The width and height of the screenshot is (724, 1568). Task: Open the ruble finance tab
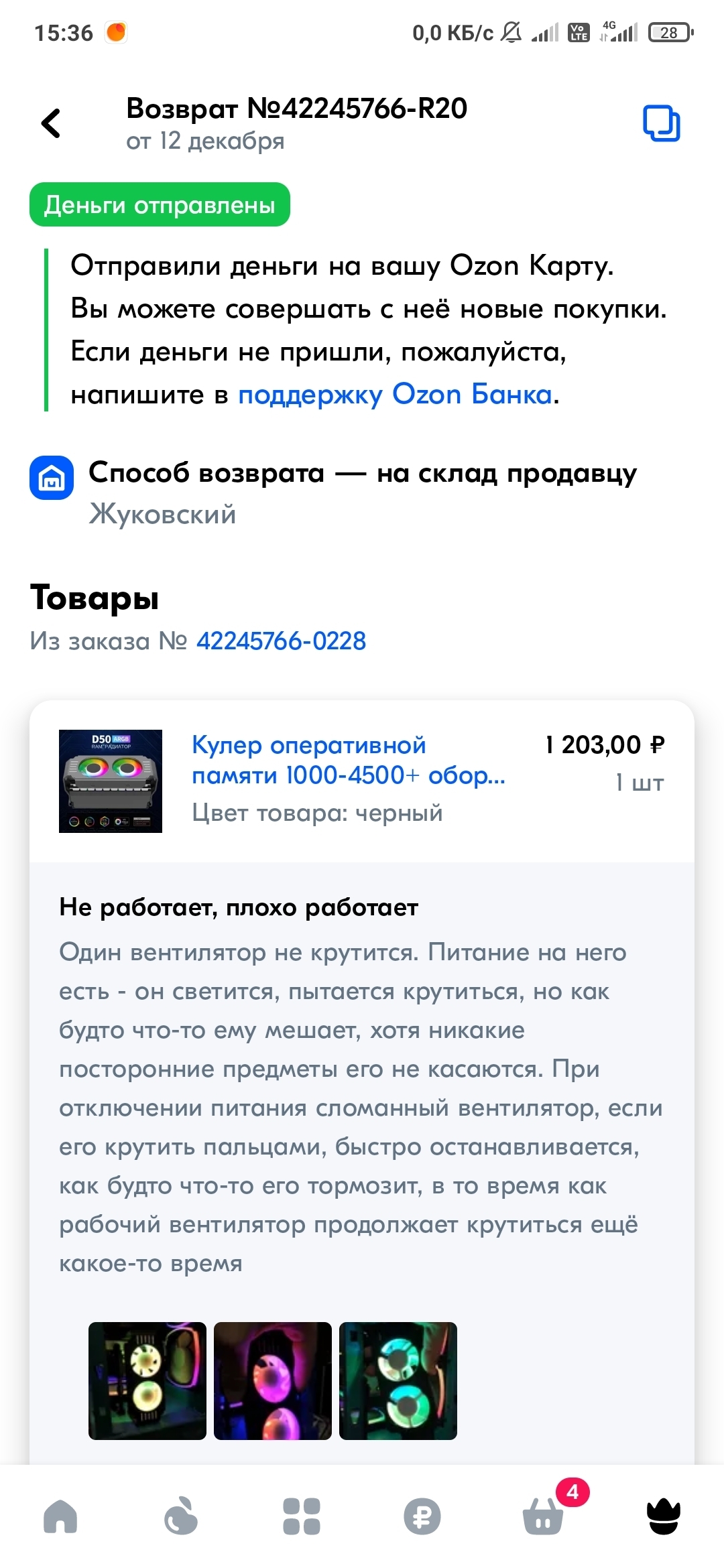click(x=422, y=1516)
